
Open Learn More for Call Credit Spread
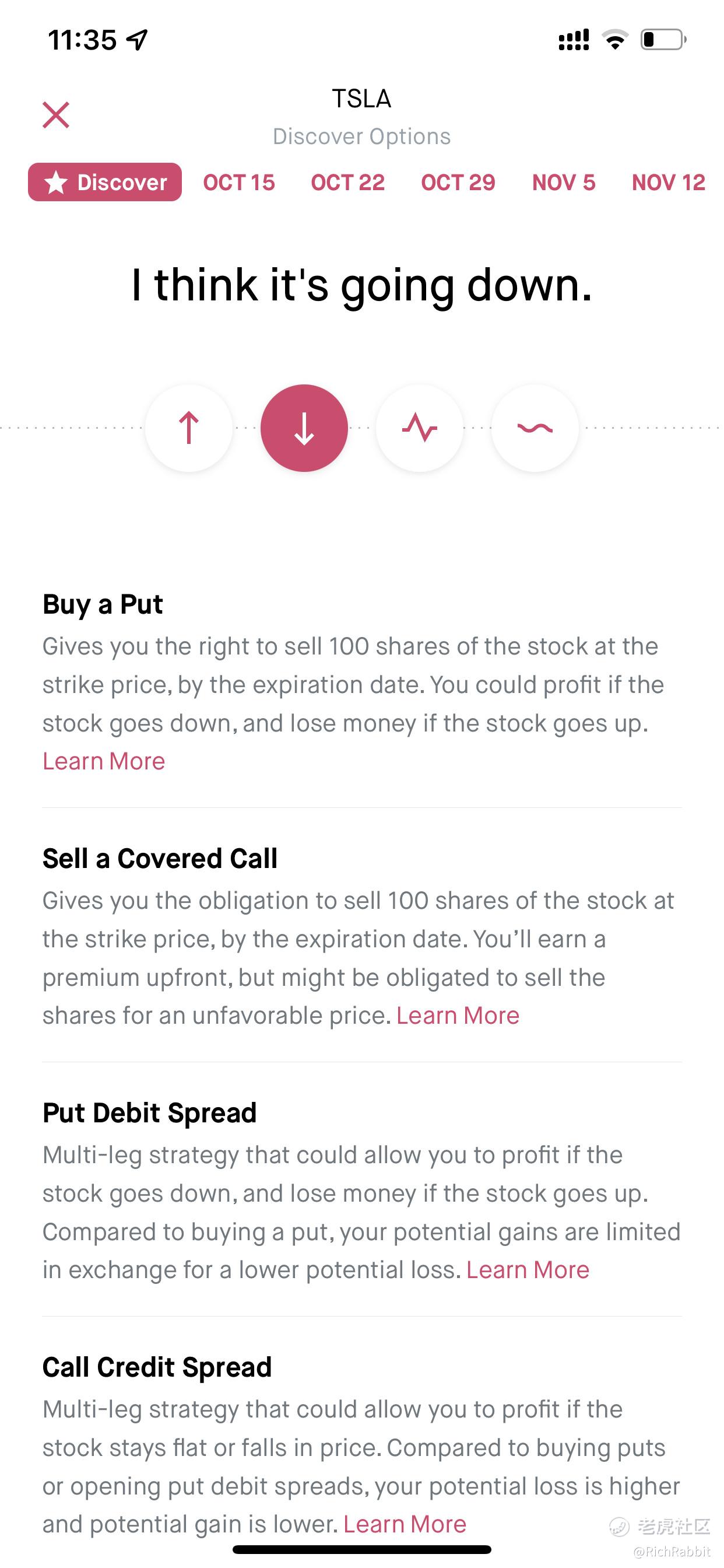pyautogui.click(x=405, y=1524)
